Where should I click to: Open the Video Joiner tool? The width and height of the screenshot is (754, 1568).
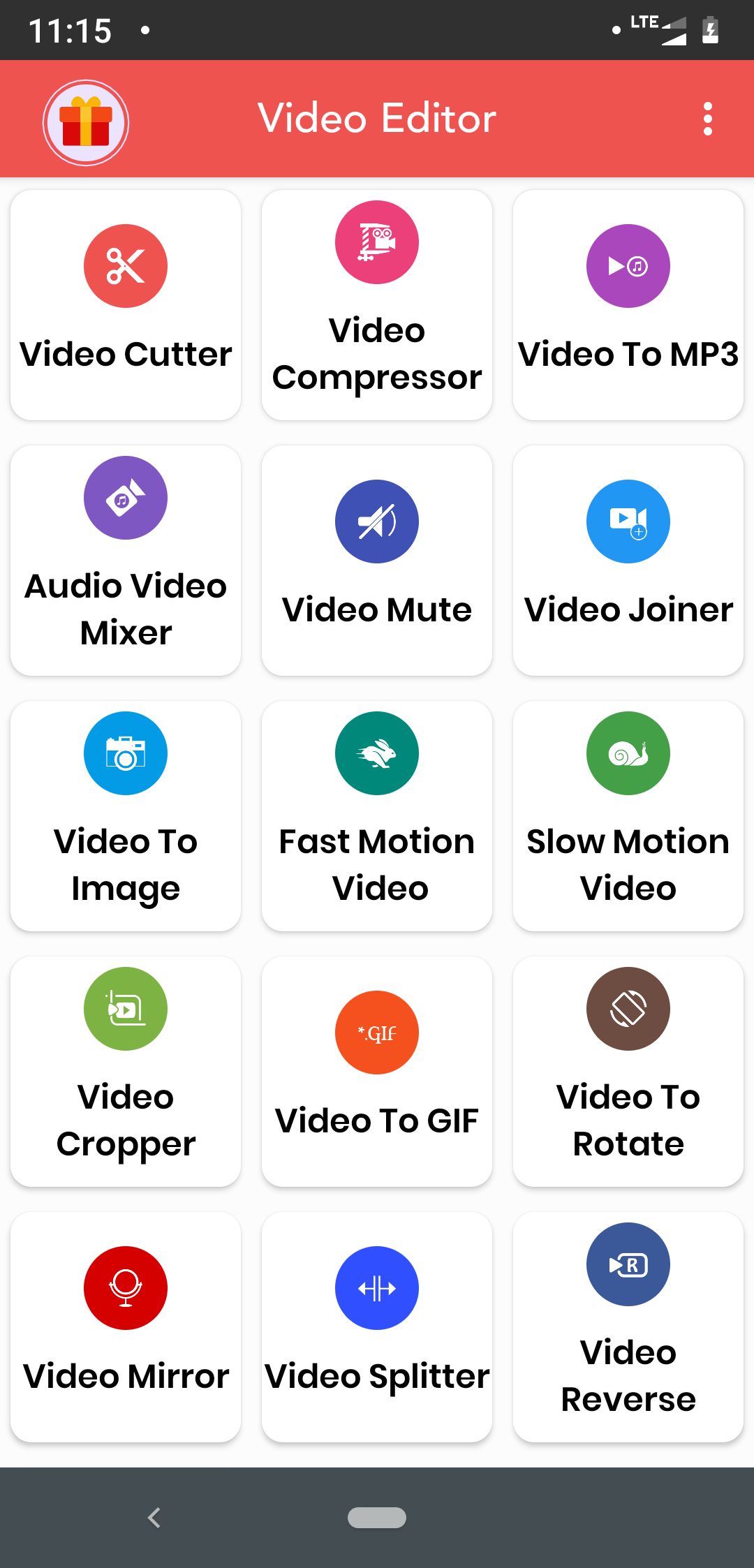pos(628,561)
